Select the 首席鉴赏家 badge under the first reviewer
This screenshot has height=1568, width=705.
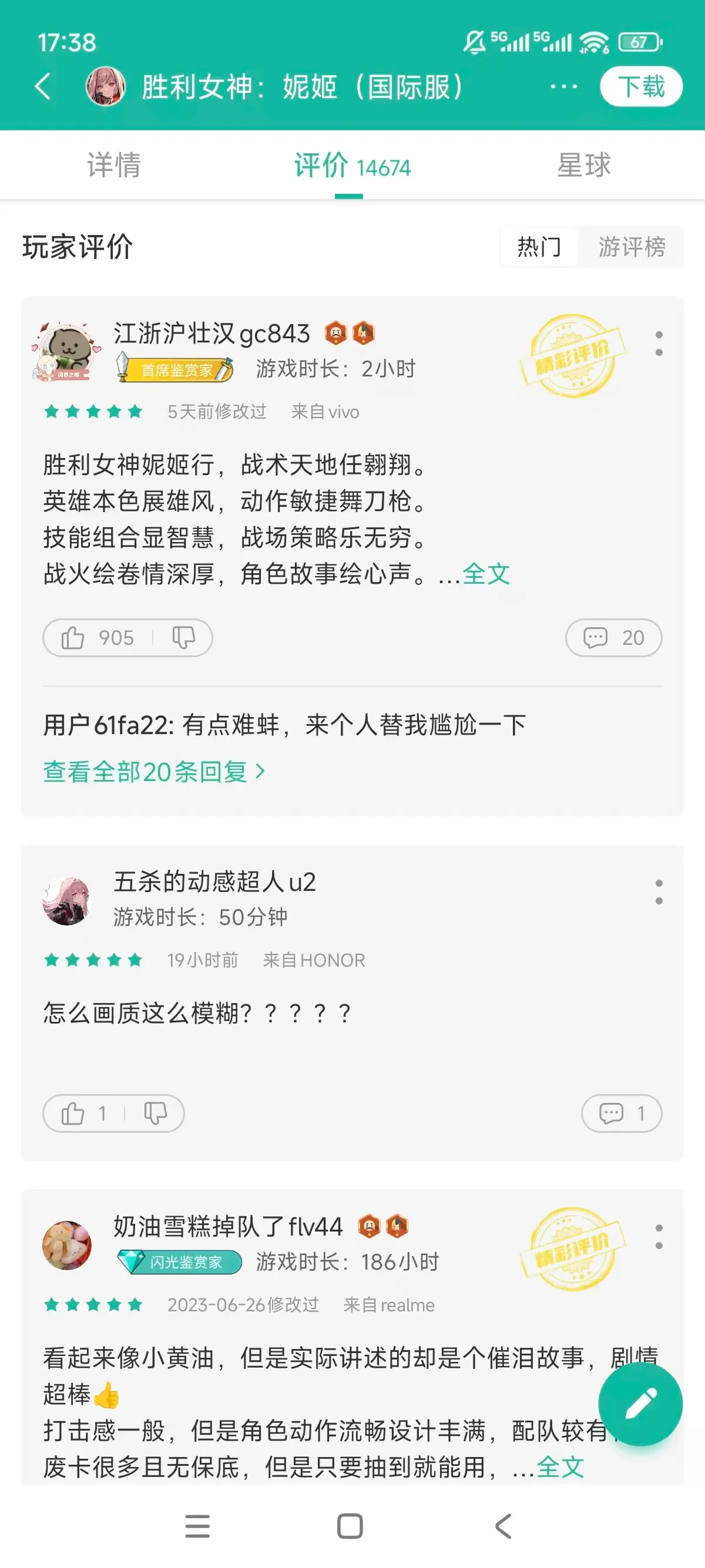point(176,368)
